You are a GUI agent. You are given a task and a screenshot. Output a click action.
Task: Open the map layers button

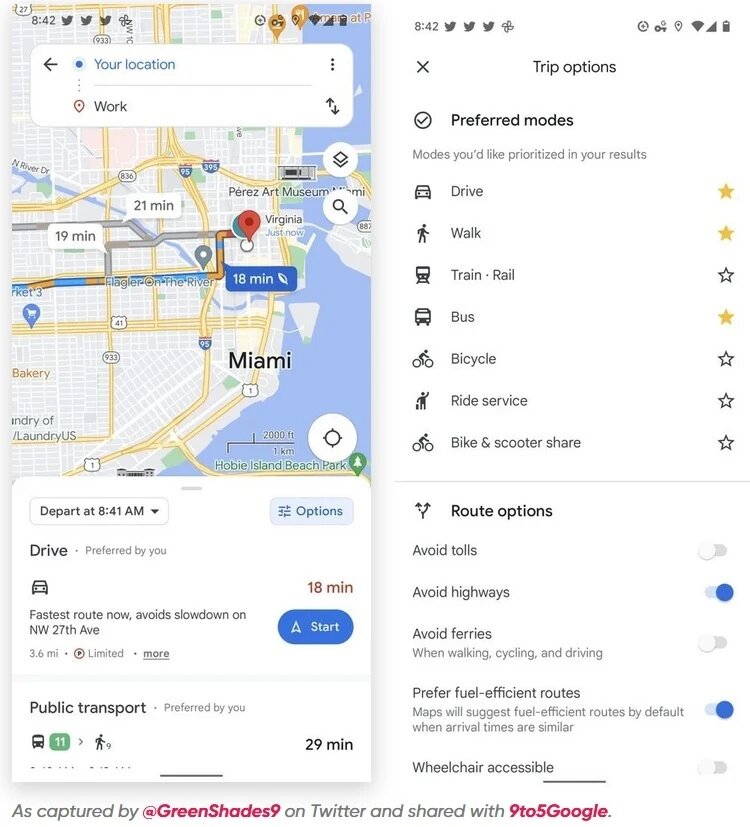coord(340,160)
